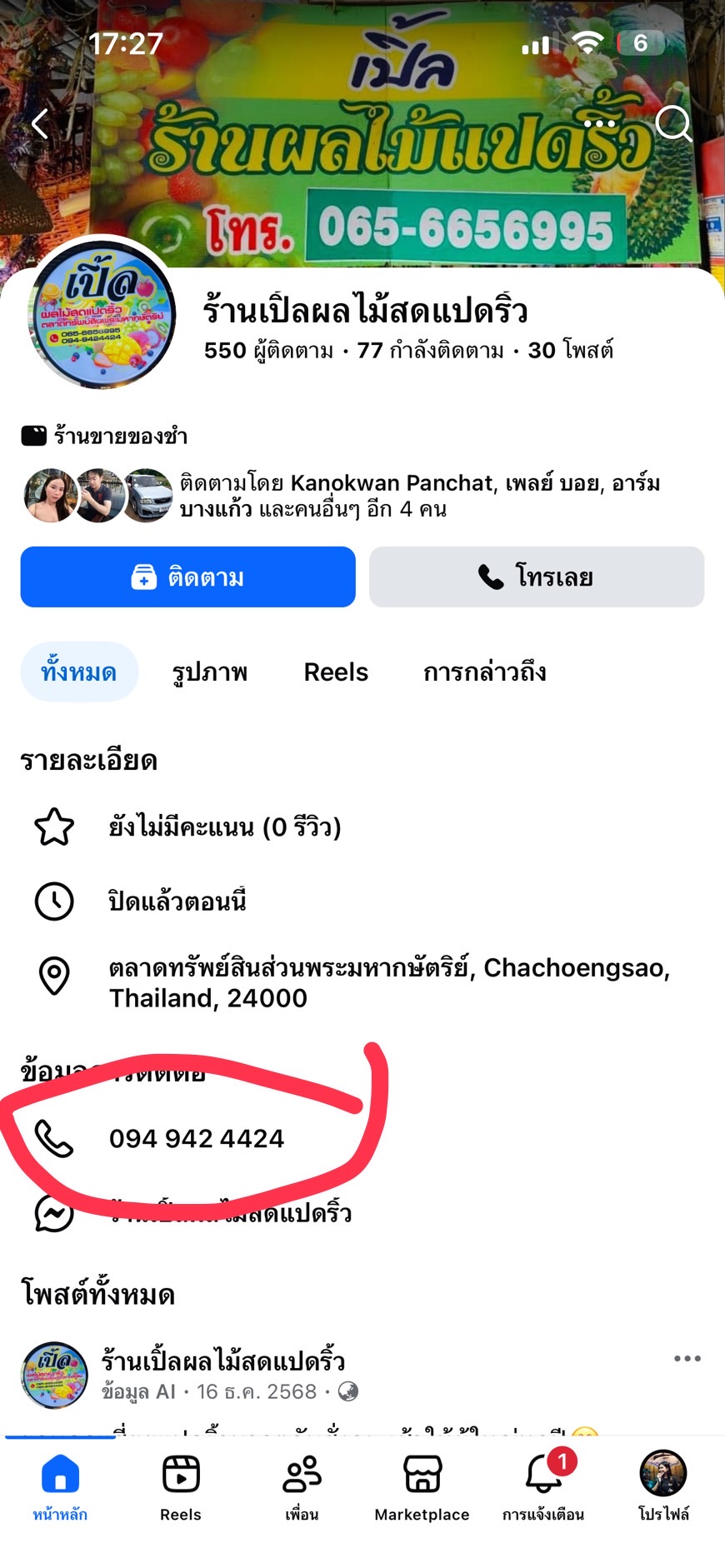Open the page's round profile picture
The image size is (725, 1568).
coord(103,316)
